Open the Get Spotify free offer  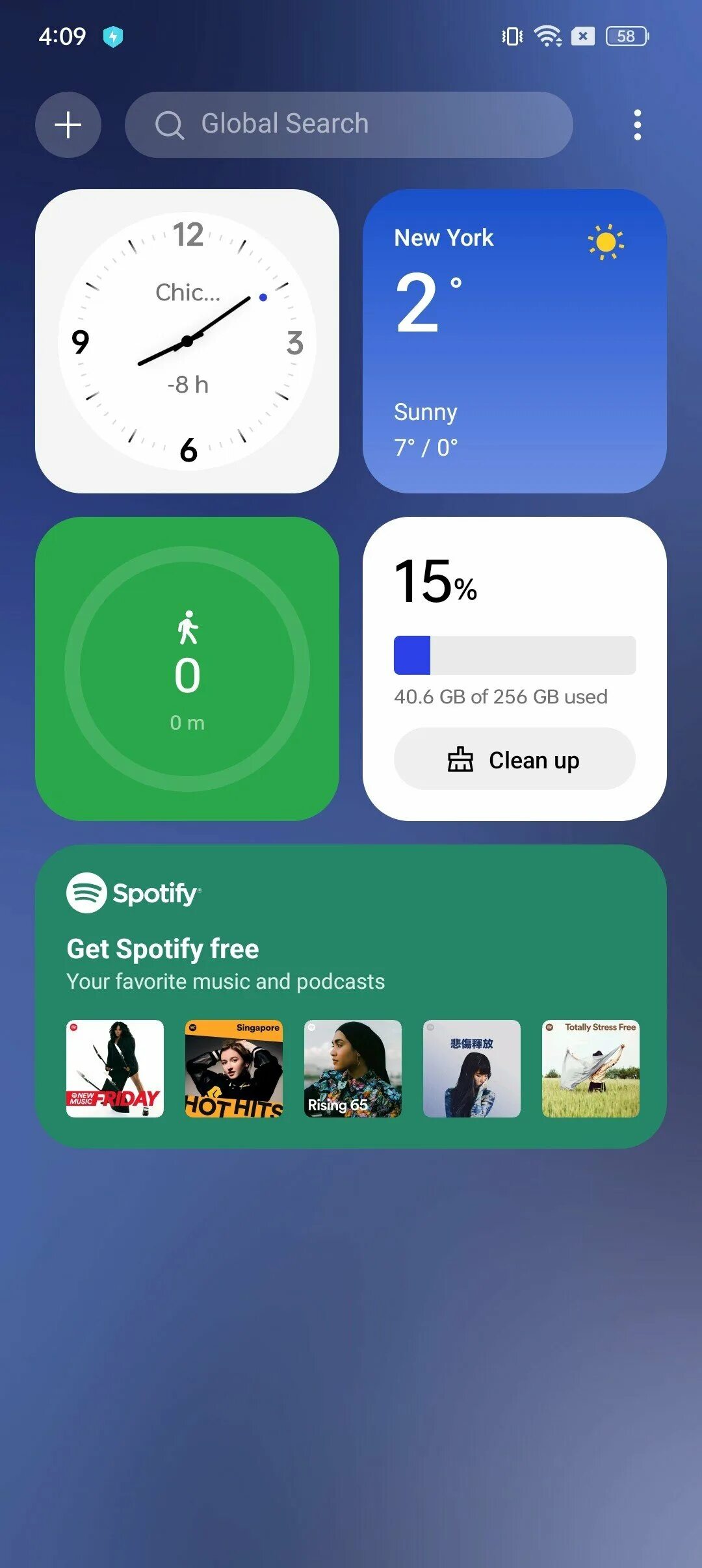(x=162, y=948)
